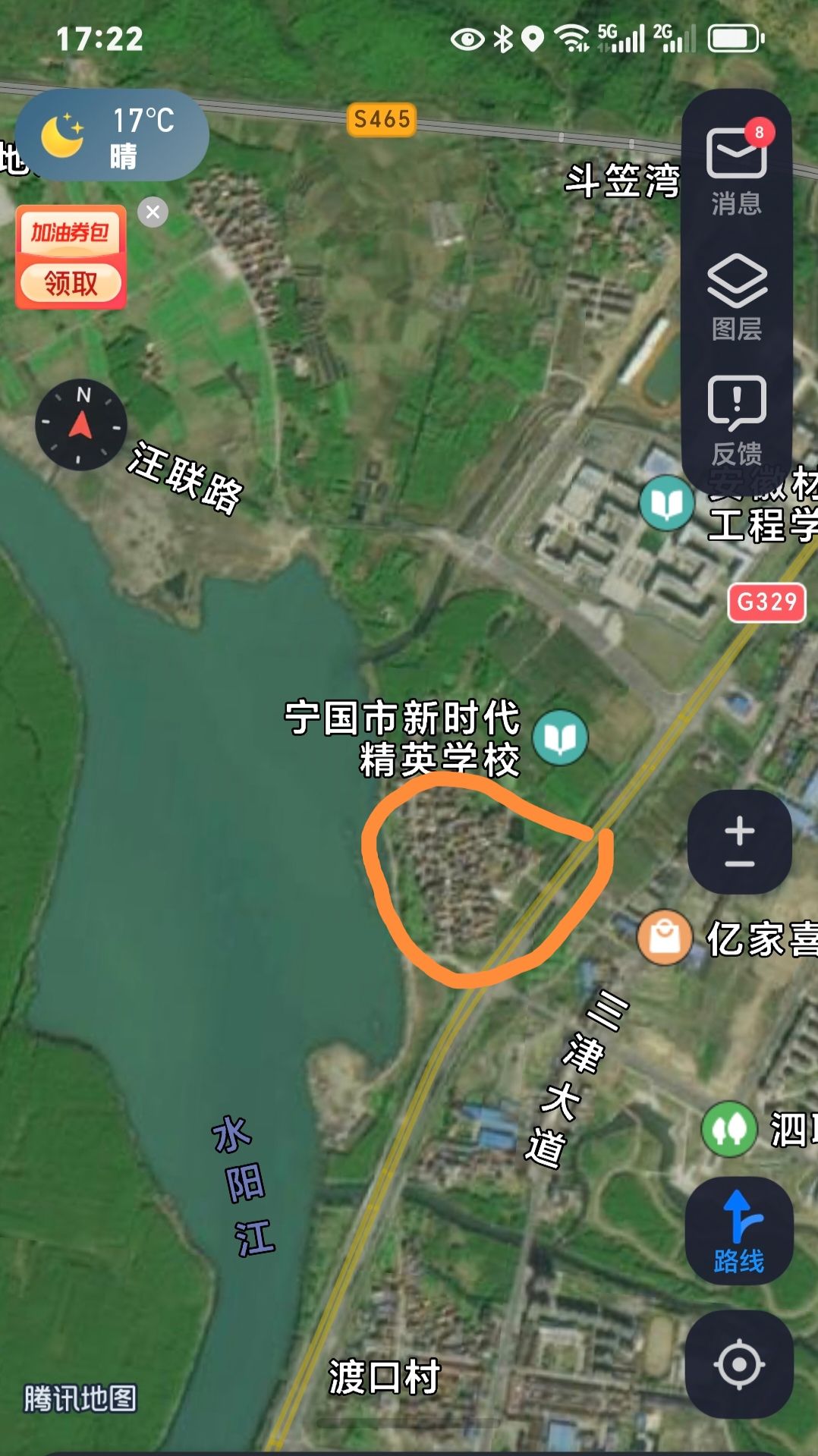Image resolution: width=818 pixels, height=1456 pixels.
Task: Select the green park marker near 泗
Action: coord(728,1129)
